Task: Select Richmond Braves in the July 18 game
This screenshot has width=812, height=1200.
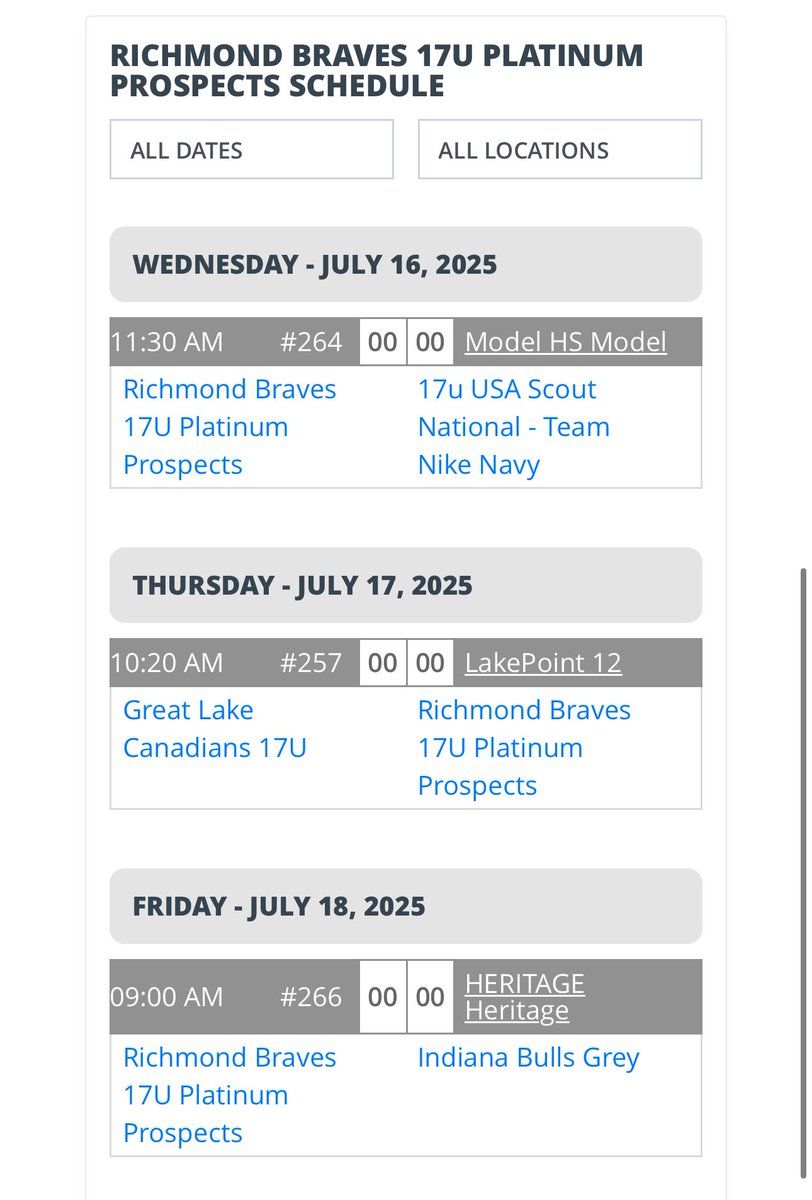Action: [x=229, y=1095]
